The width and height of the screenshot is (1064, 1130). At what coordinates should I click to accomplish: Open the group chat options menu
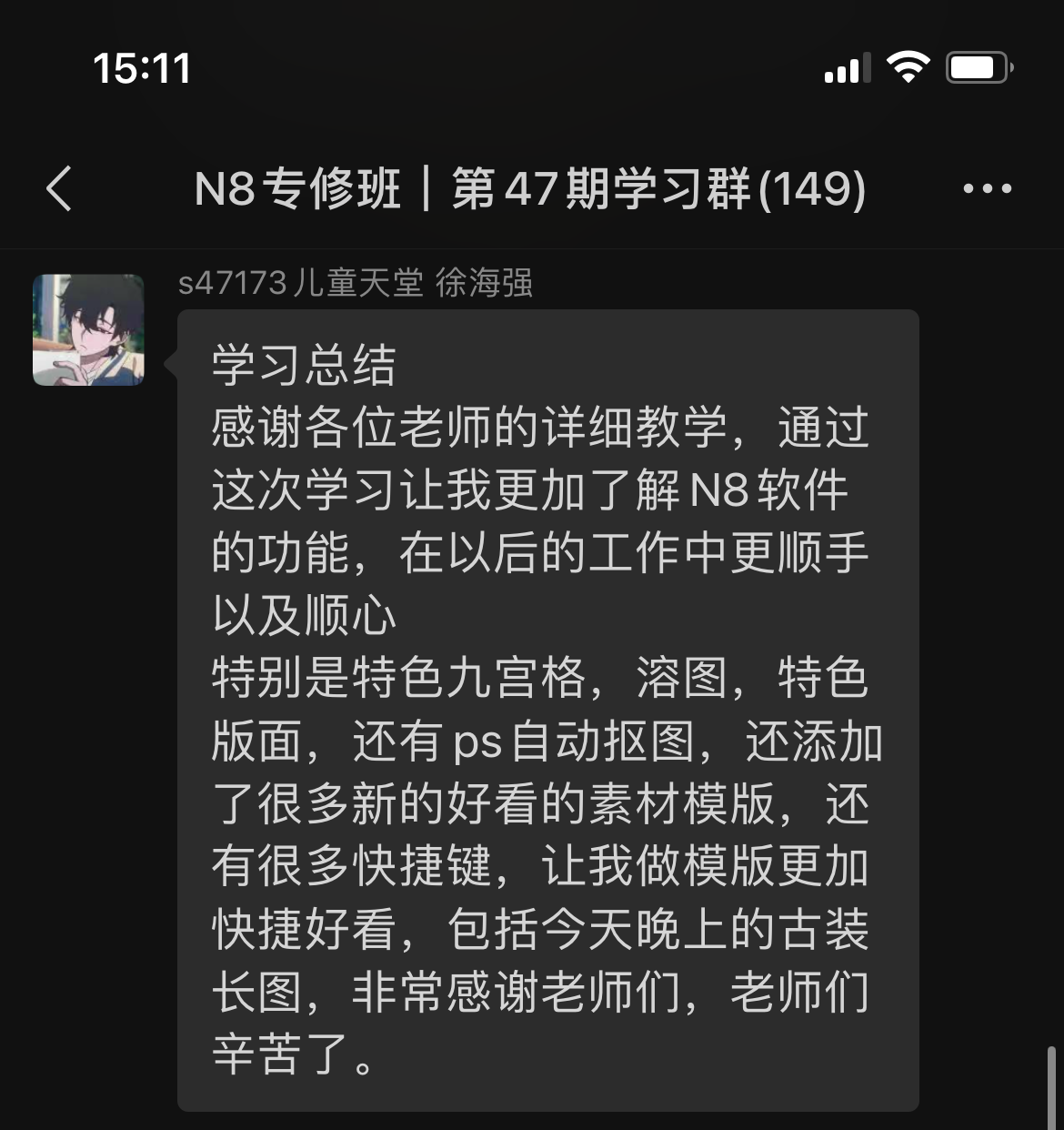(987, 189)
